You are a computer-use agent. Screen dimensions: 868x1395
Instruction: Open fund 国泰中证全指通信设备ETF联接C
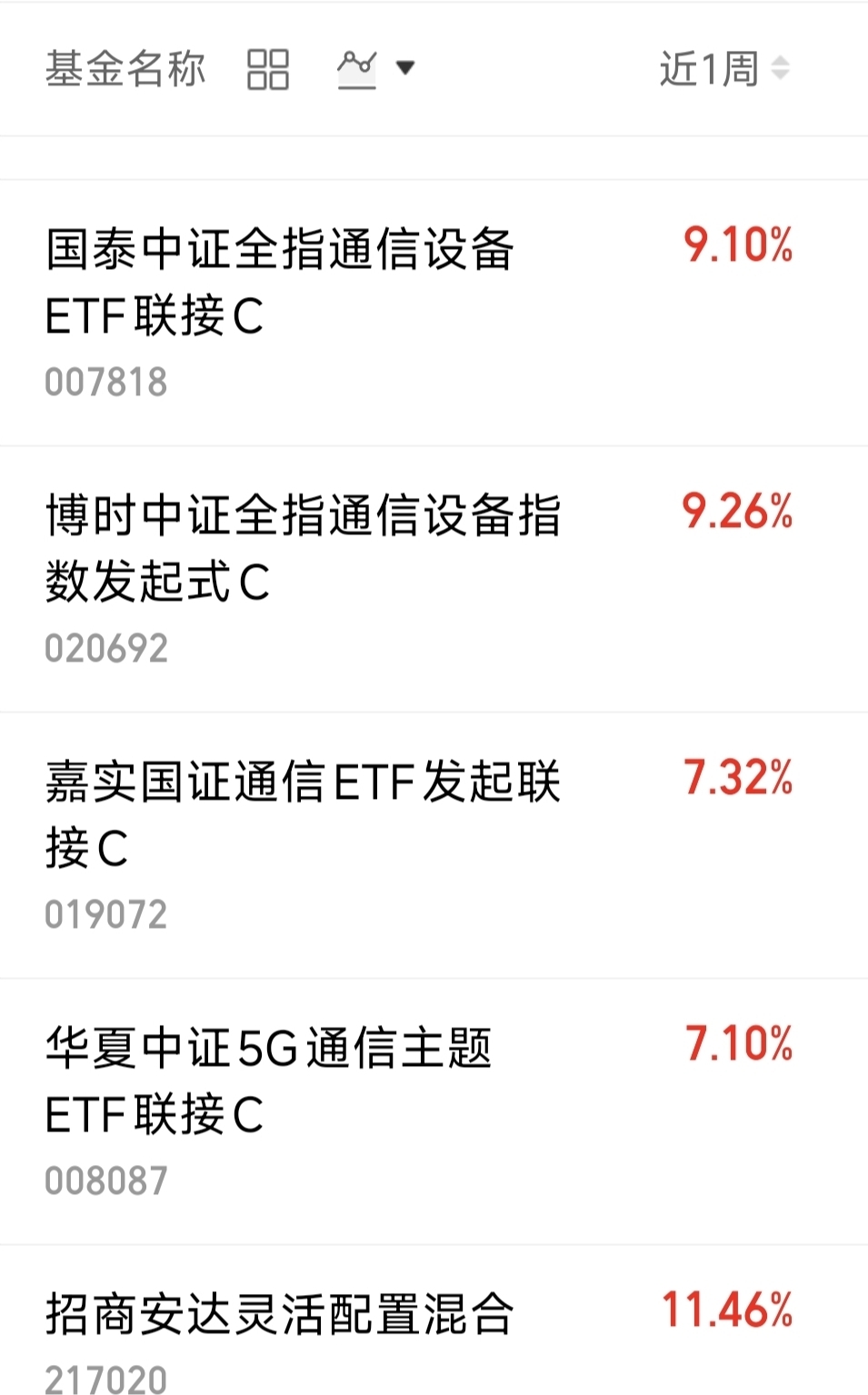(x=280, y=283)
